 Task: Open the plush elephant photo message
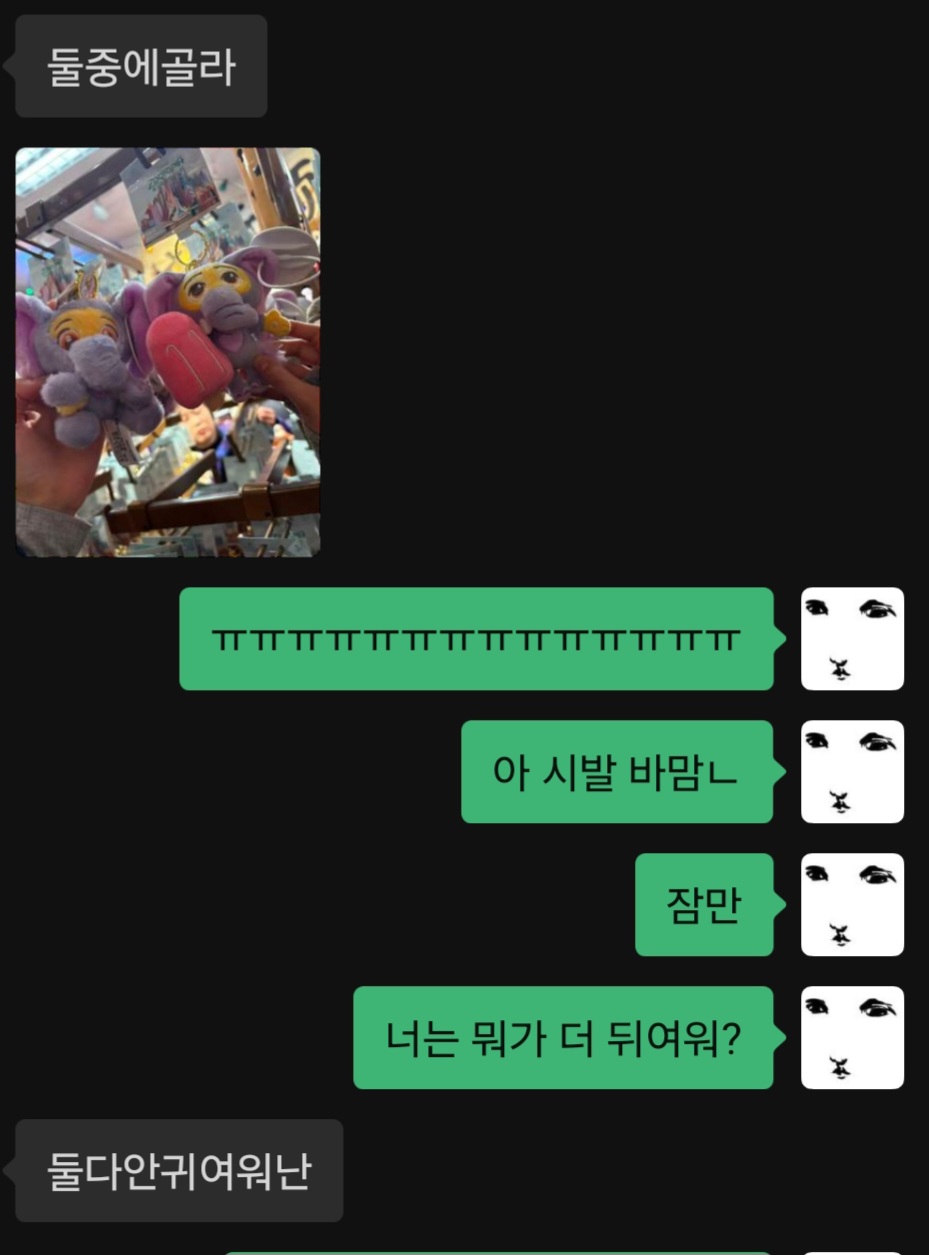click(168, 352)
